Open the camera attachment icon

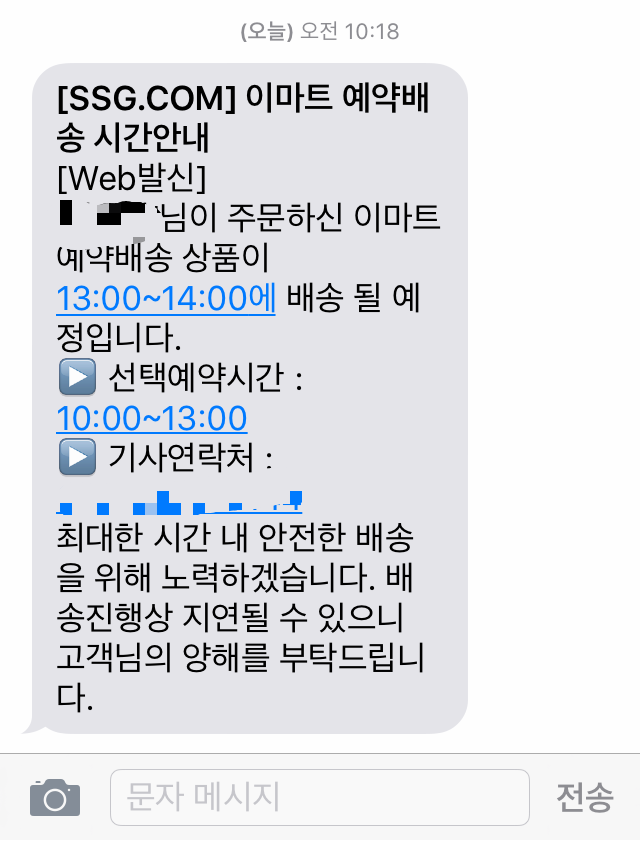[x=55, y=797]
